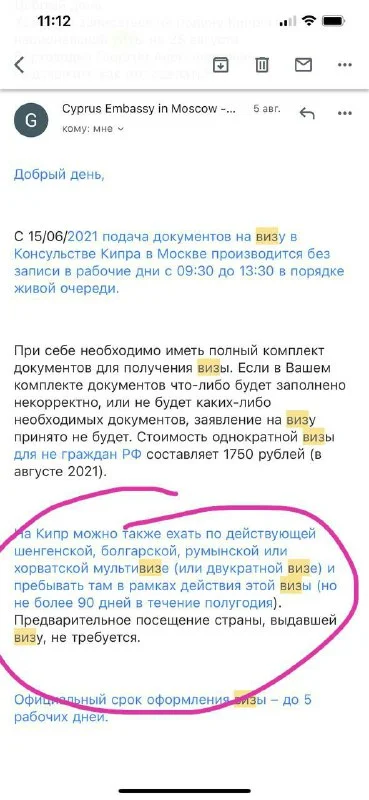
Task: Archive this email
Action: tap(220, 65)
